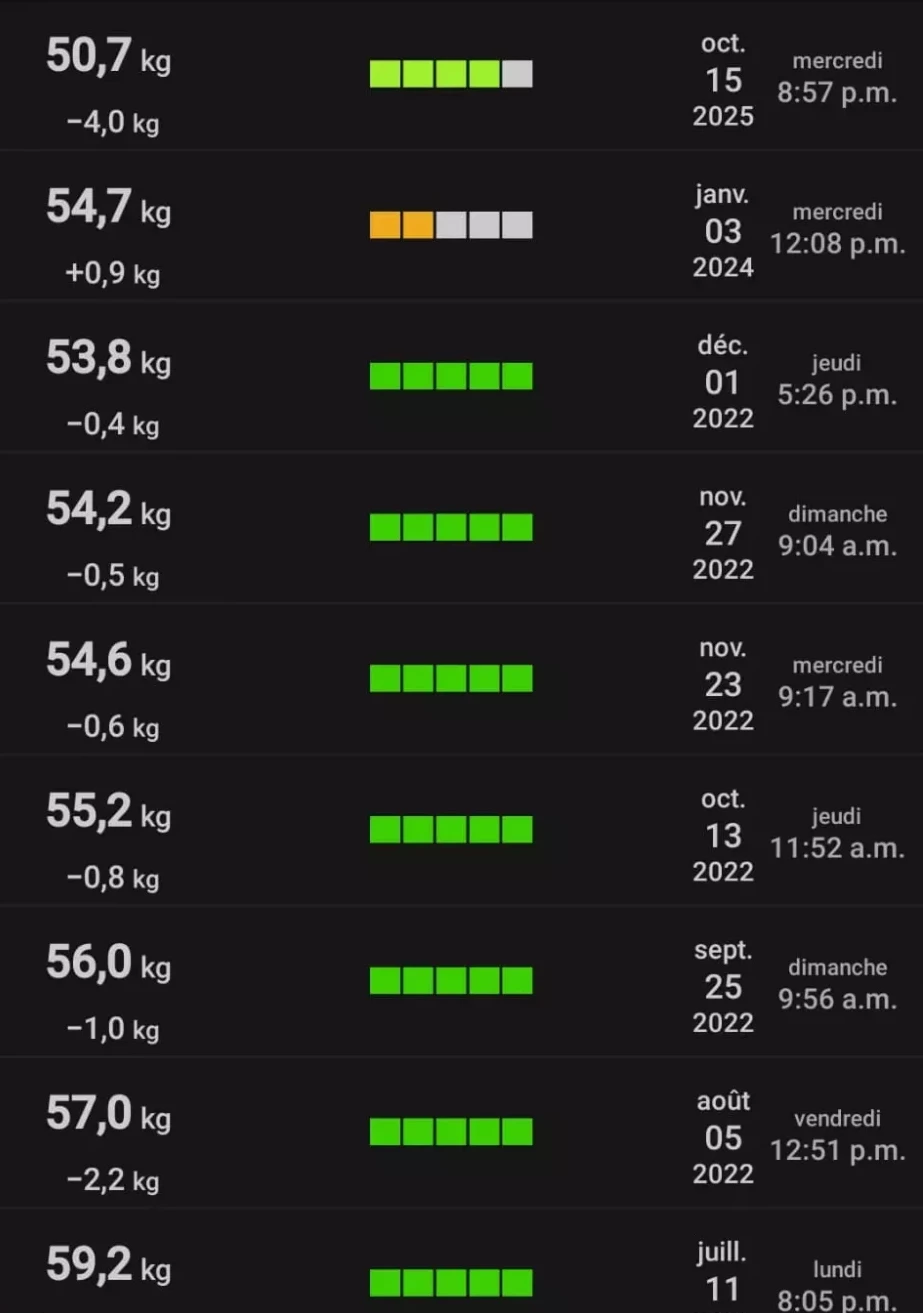Screen dimensions: 923x1313
Task: Open the 50,7 kg entry from oct. 15 2025
Action: pos(460,76)
